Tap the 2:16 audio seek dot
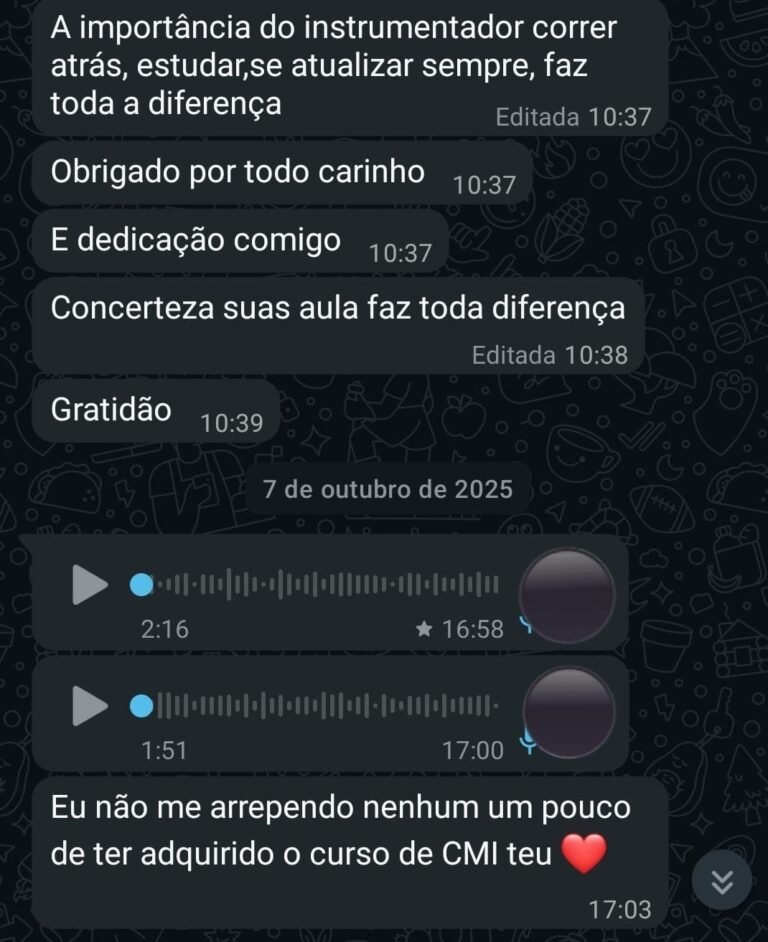The width and height of the screenshot is (768, 942). (x=142, y=584)
